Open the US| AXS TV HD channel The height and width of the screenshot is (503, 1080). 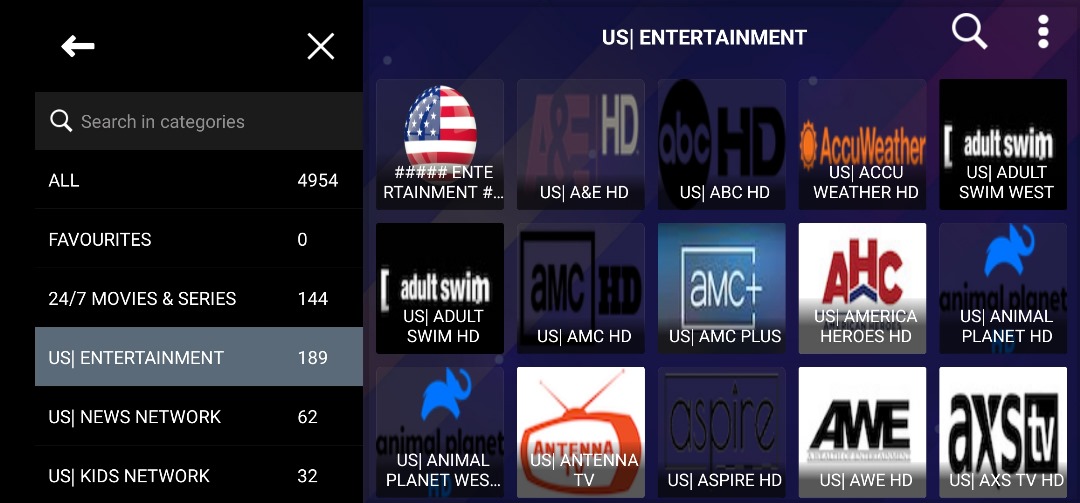(1004, 432)
